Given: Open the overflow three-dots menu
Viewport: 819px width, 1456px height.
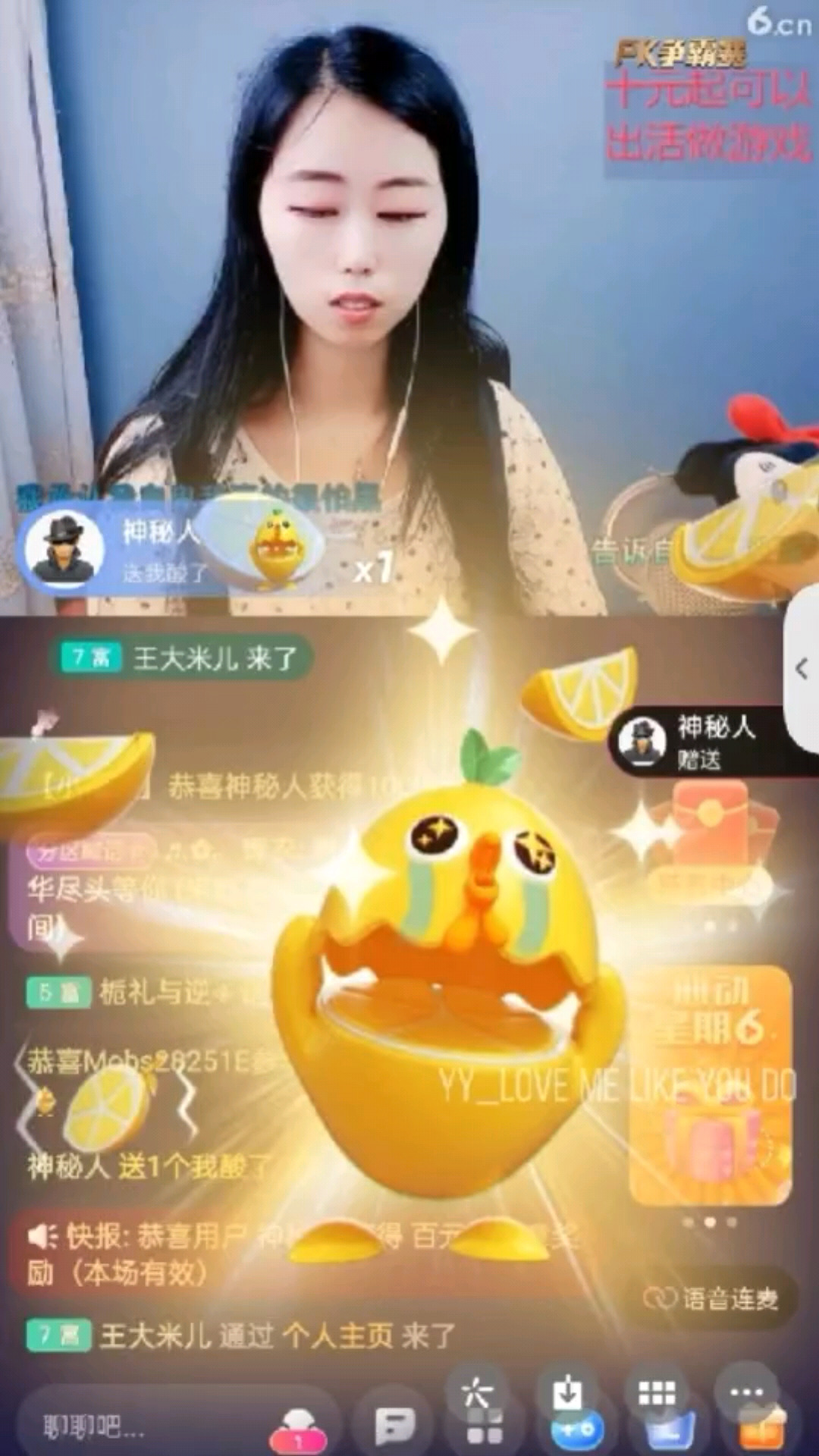Looking at the screenshot, I should click(745, 1392).
